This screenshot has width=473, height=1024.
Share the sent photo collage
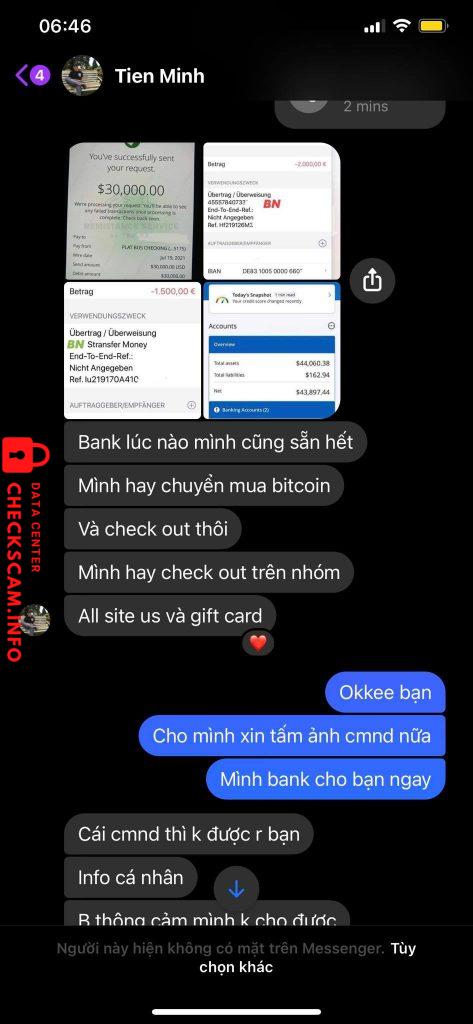pos(372,280)
